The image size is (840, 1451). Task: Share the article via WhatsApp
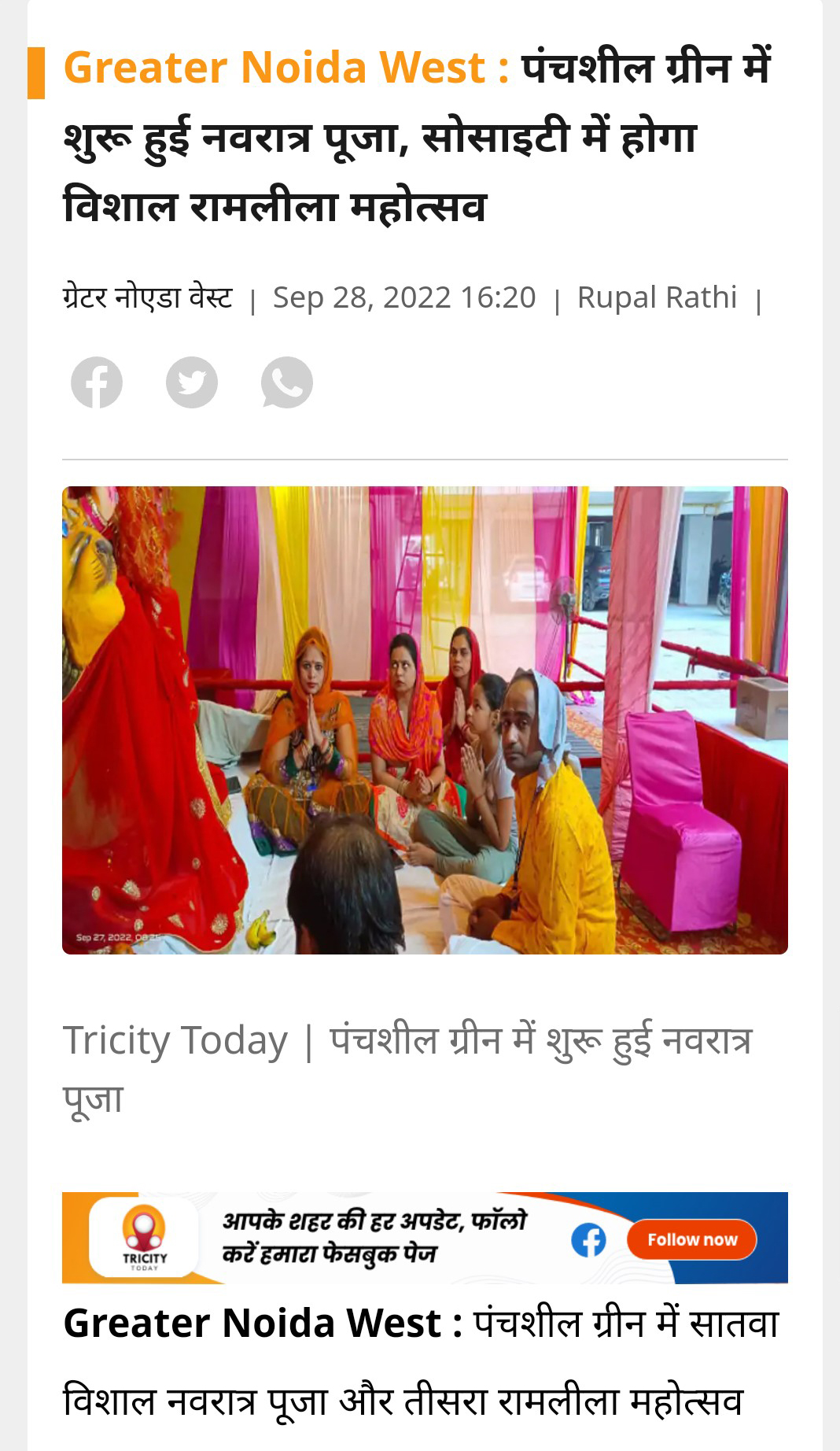coord(287,383)
